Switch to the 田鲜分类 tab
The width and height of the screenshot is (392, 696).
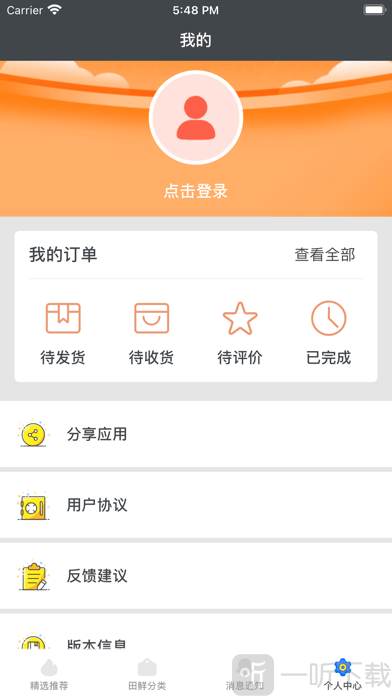(x=147, y=675)
